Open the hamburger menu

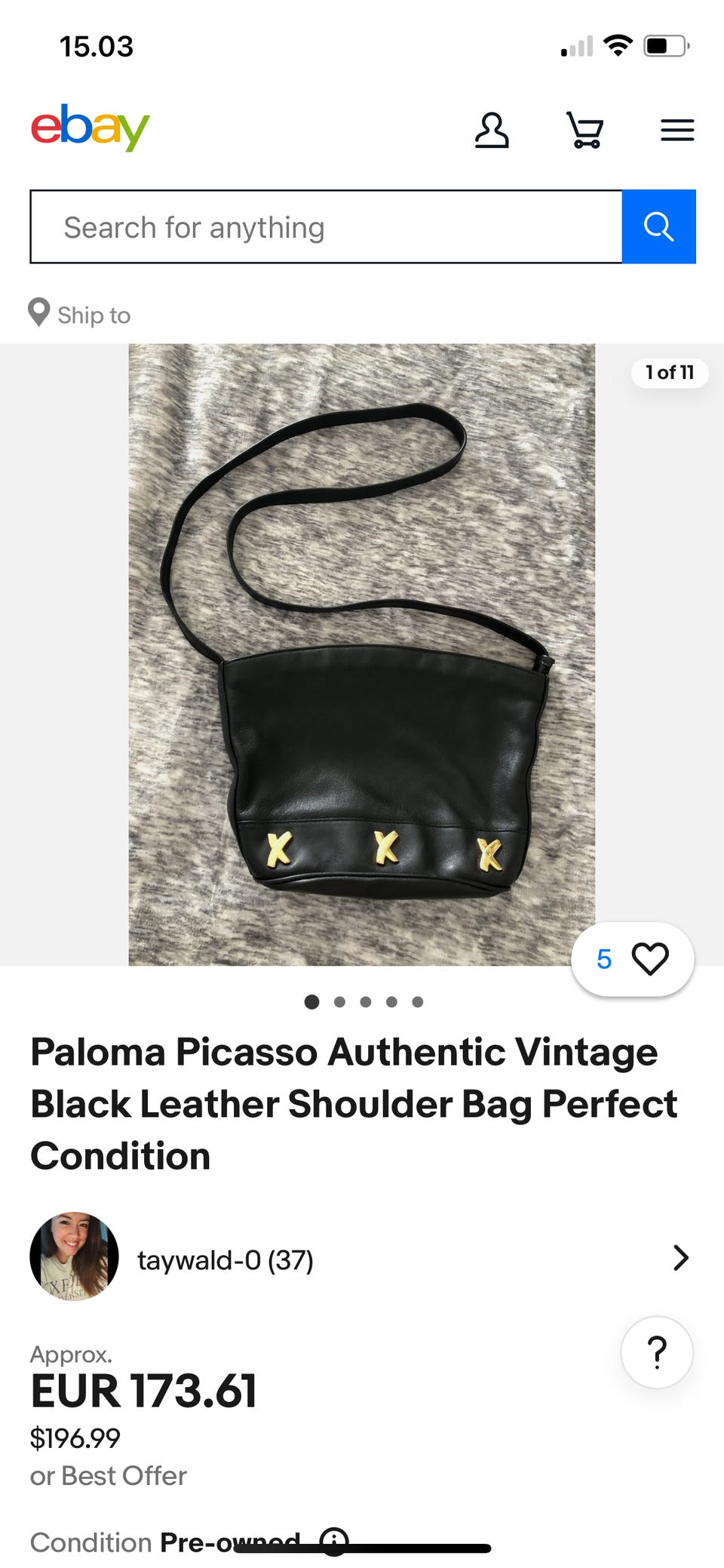tap(677, 131)
